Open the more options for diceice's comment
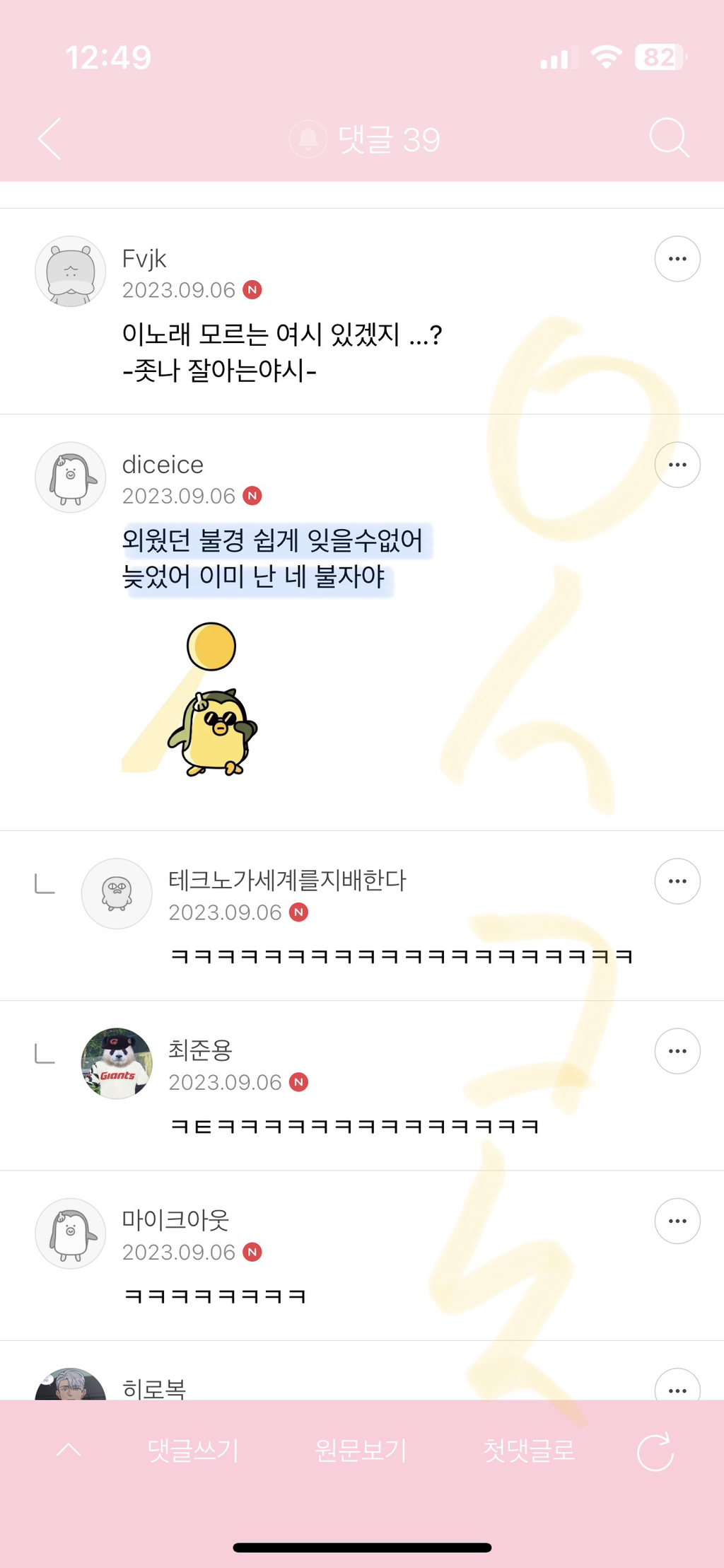This screenshot has width=724, height=1568. point(677,465)
